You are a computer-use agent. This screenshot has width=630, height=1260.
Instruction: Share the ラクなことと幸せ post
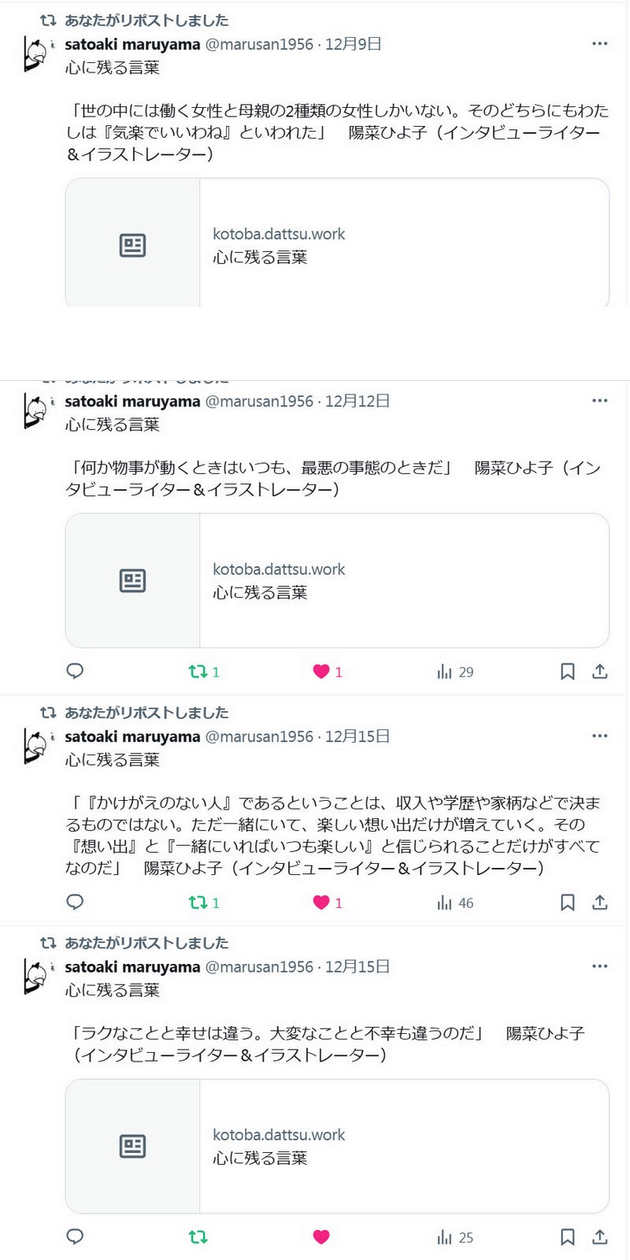click(x=600, y=1237)
